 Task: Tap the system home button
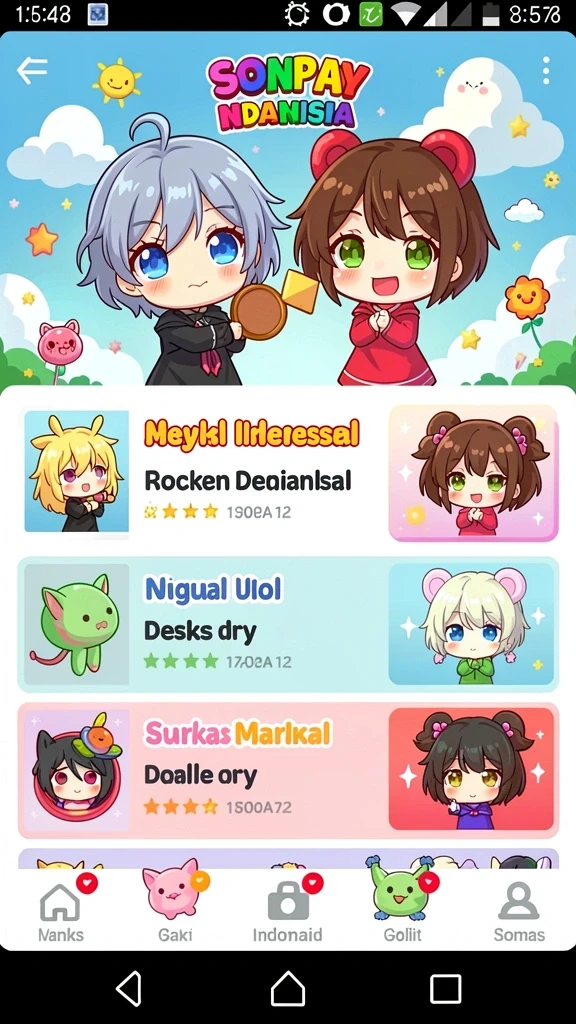(x=288, y=988)
